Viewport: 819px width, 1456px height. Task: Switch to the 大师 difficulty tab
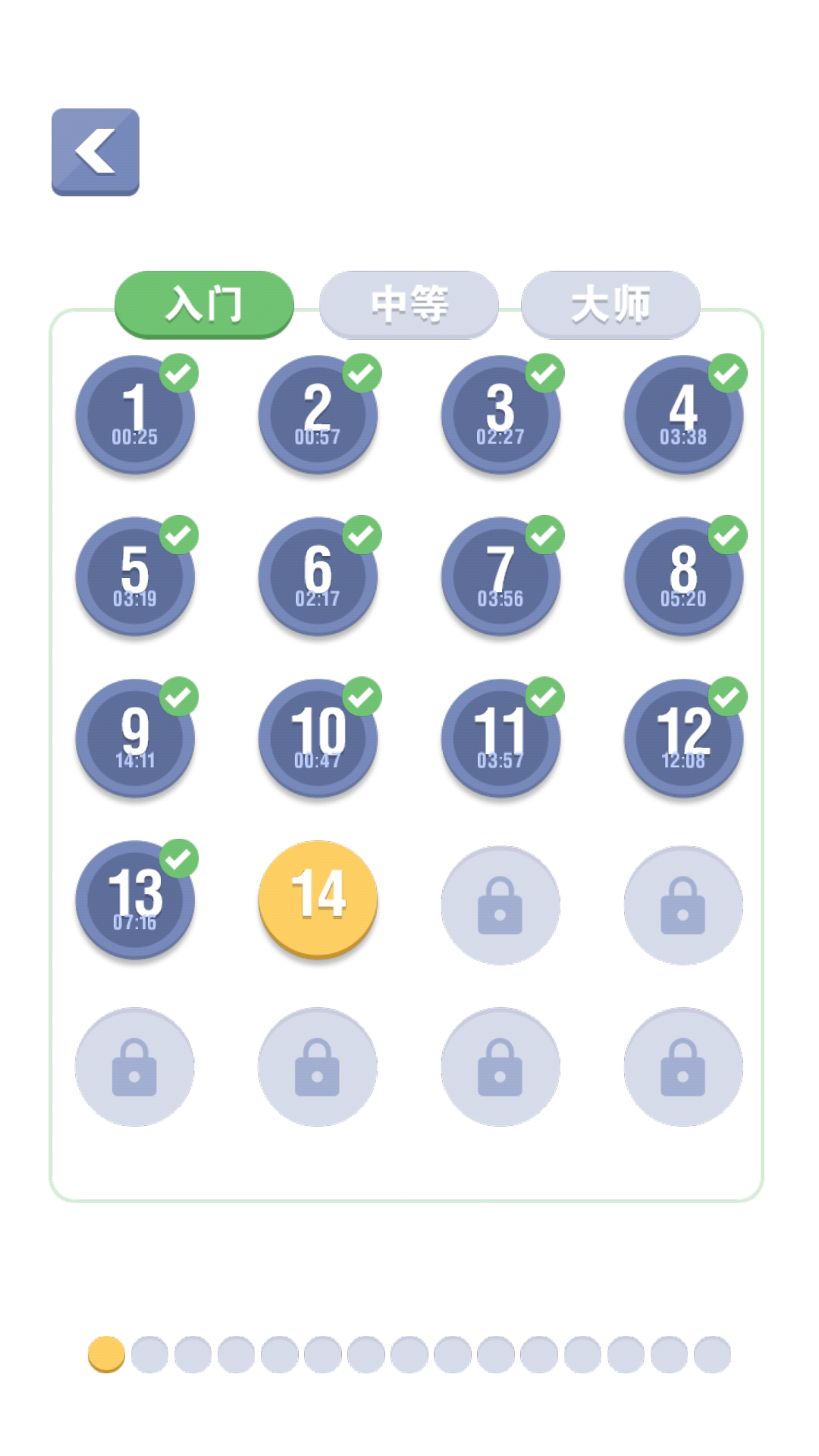point(610,304)
